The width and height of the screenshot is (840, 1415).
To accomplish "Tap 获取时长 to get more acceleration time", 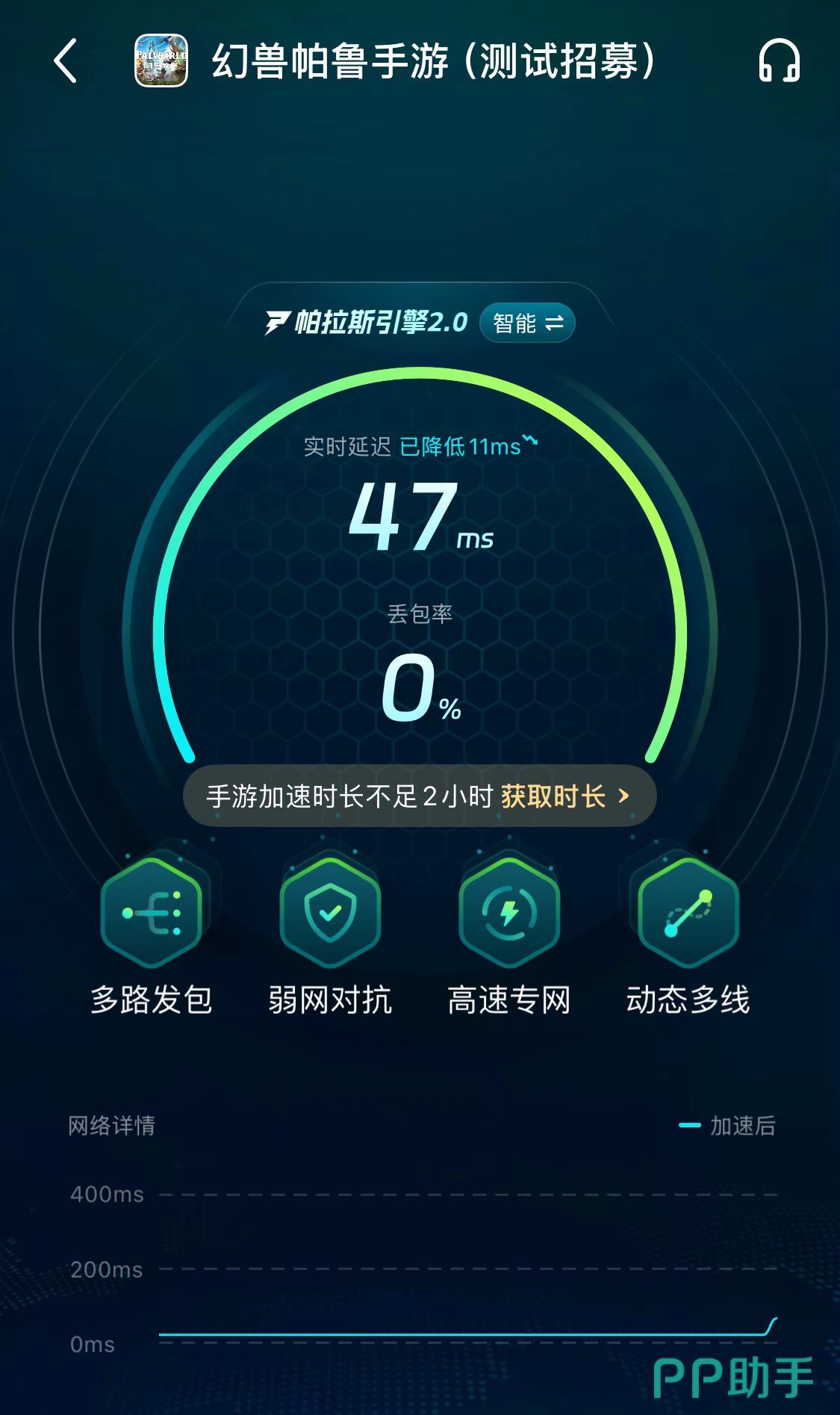I will click(564, 796).
